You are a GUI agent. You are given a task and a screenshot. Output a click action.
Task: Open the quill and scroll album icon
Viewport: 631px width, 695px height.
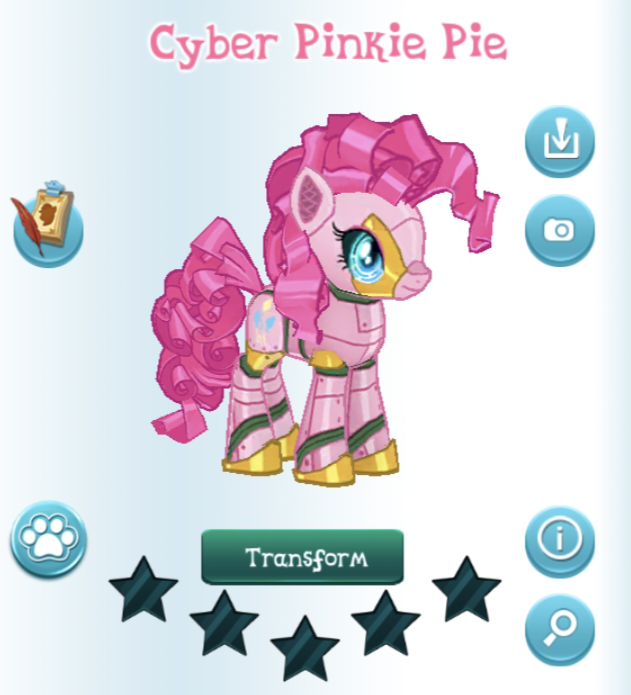click(x=47, y=223)
